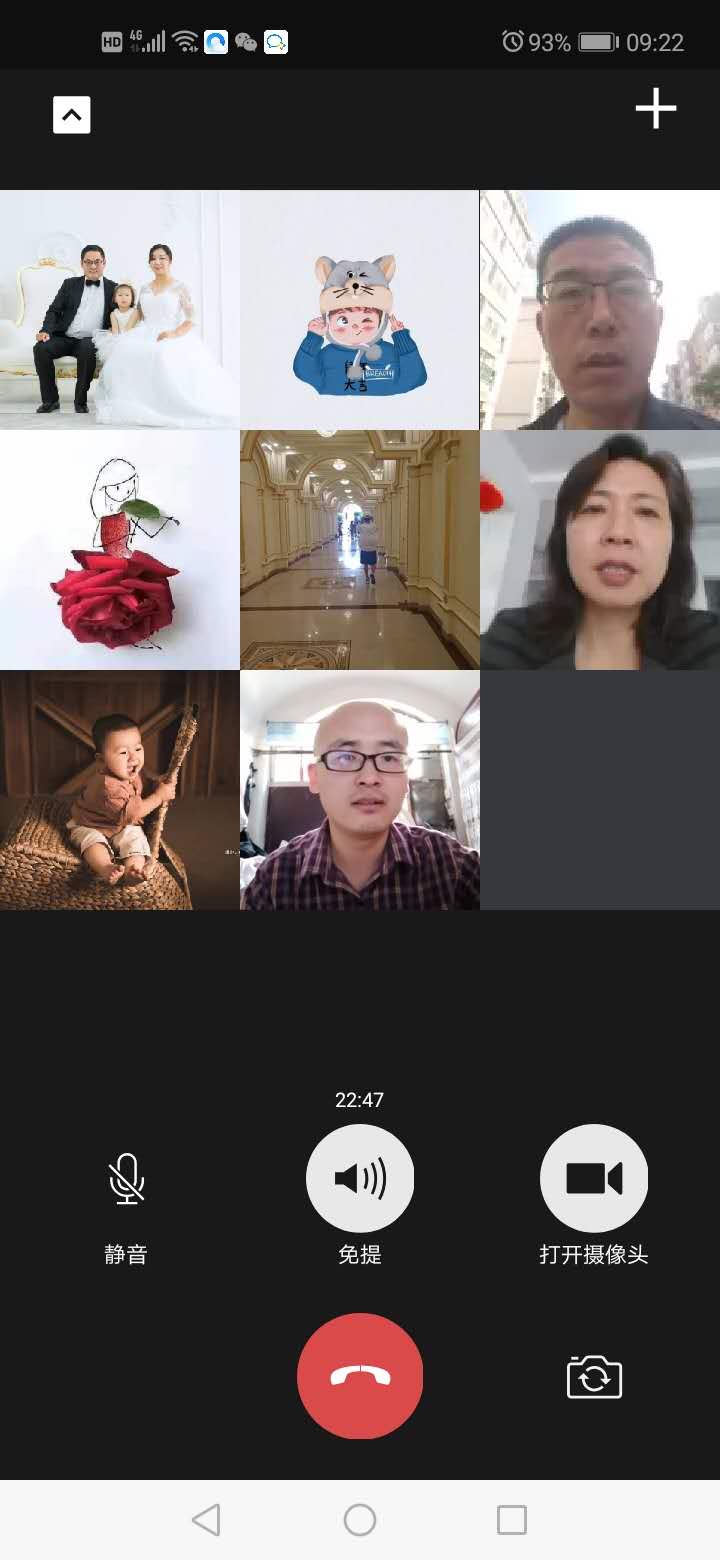This screenshot has height=1560, width=720.
Task: Tap the golden hallway participant tile
Action: pos(360,550)
